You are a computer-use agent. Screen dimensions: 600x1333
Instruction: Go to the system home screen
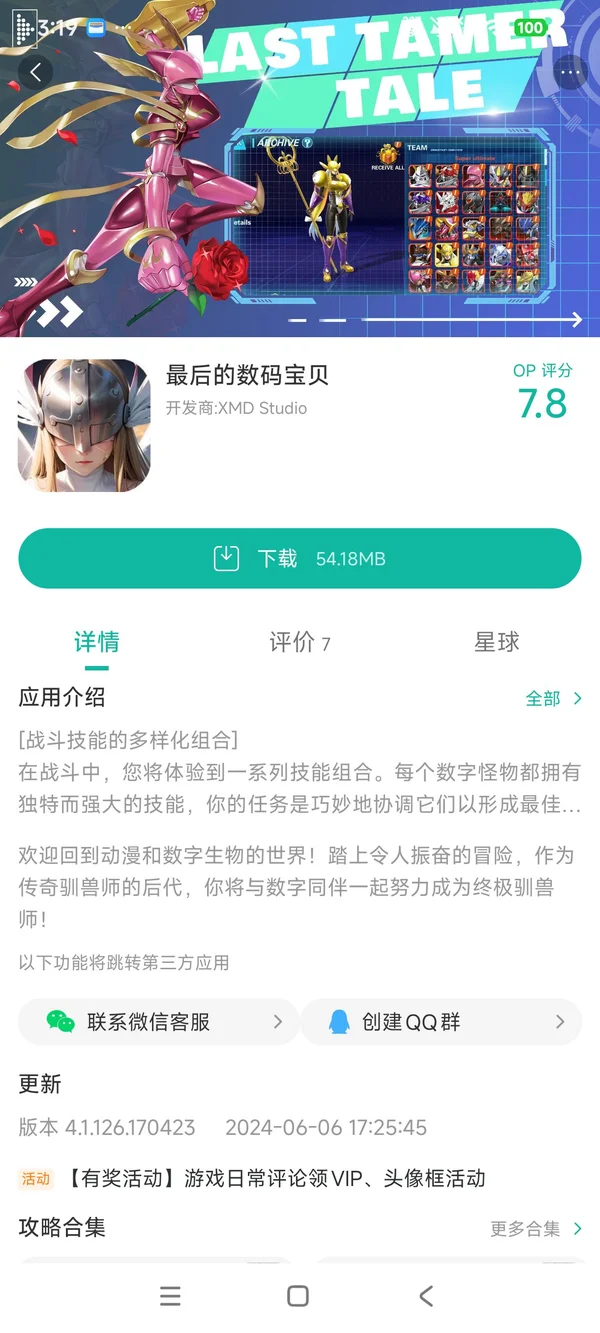[x=298, y=1296]
